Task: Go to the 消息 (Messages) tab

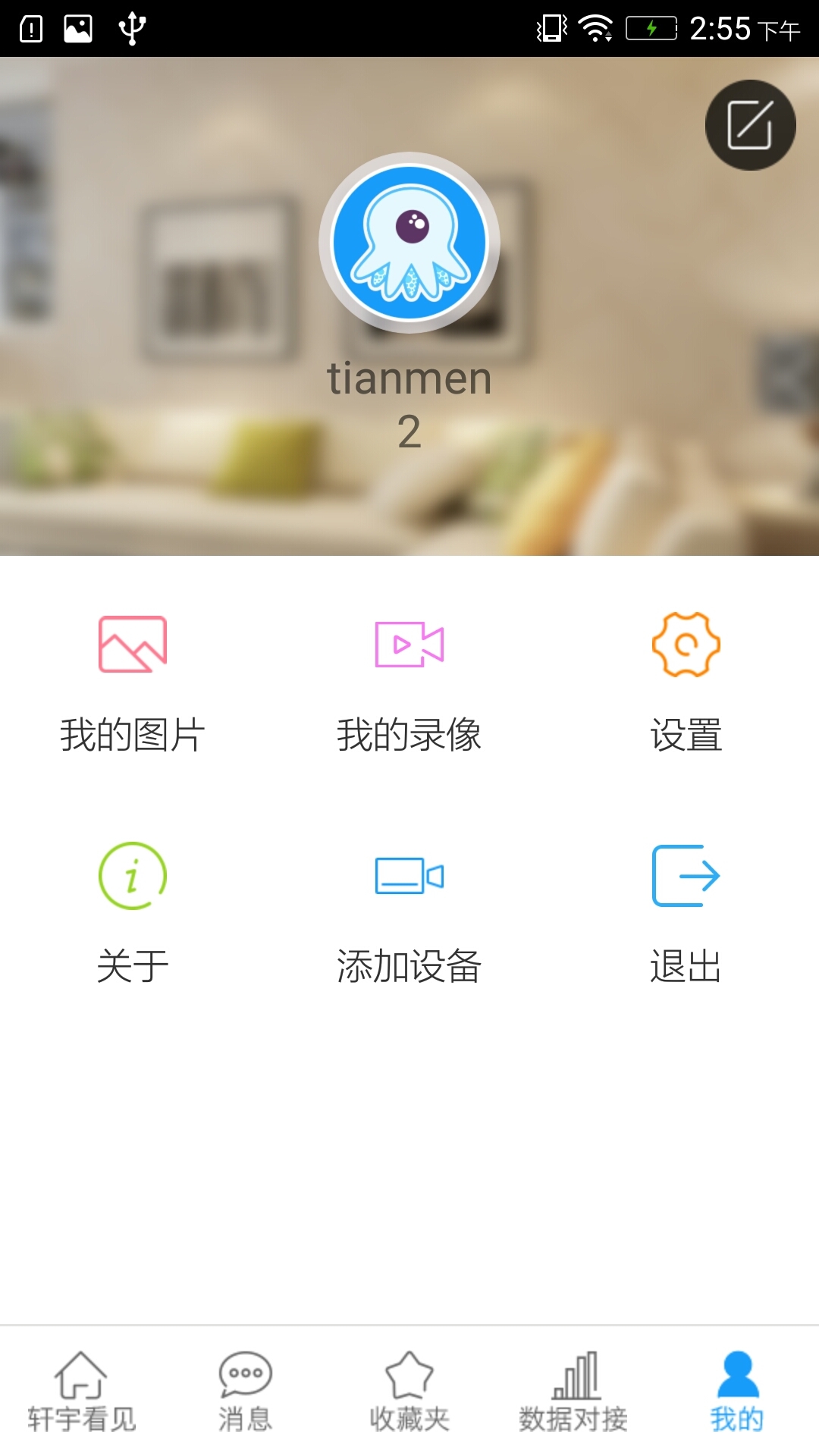Action: click(x=246, y=1392)
